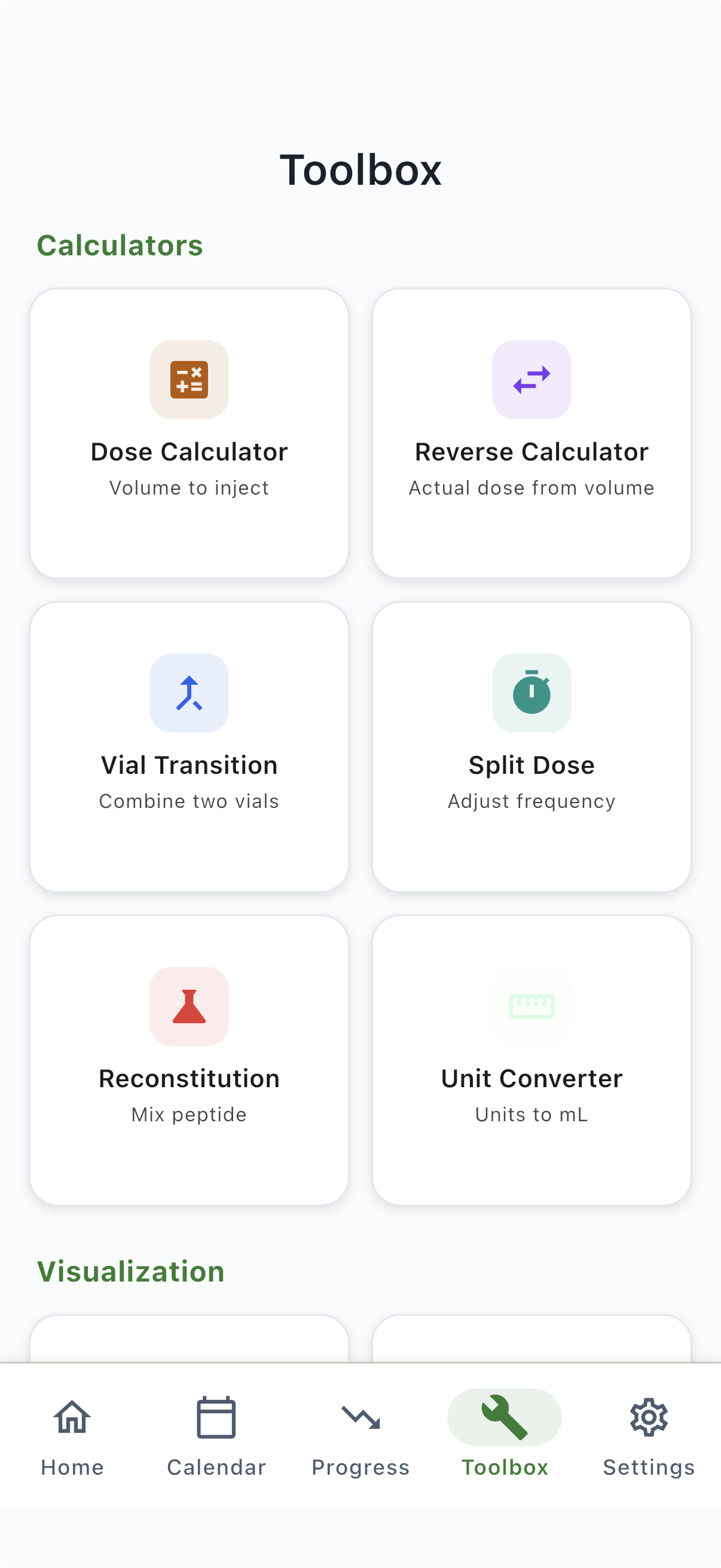Launch the Split Dose calculator
Screen dimensions: 721x1568
[531, 746]
